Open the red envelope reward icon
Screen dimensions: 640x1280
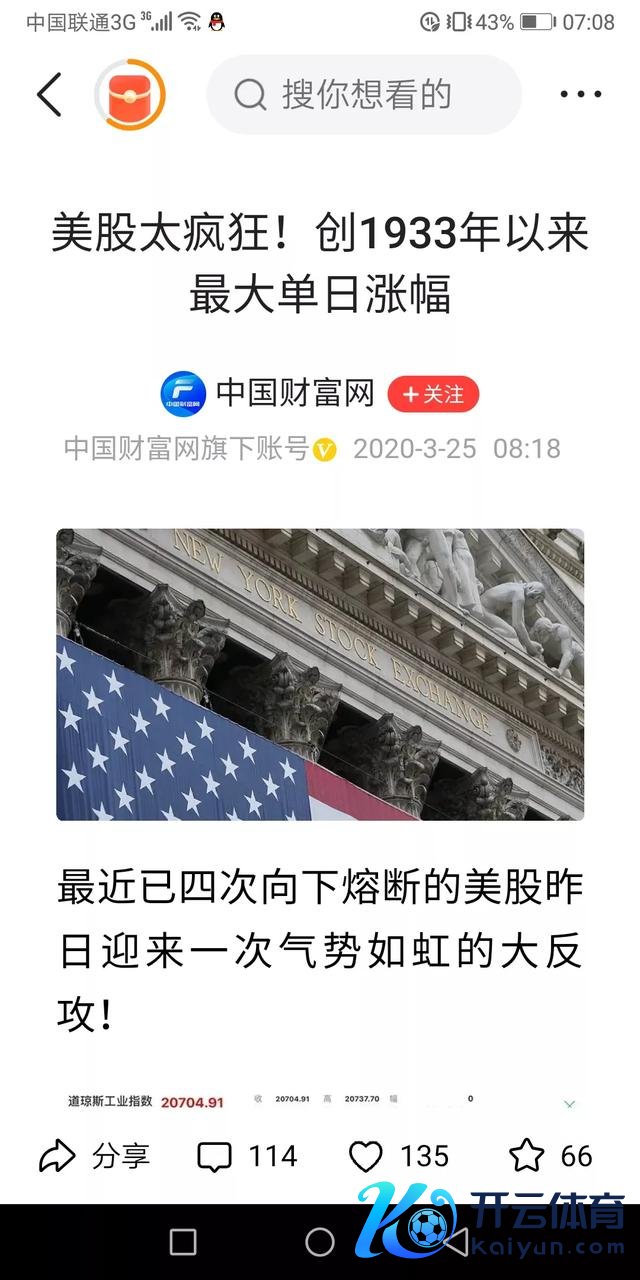[x=130, y=95]
